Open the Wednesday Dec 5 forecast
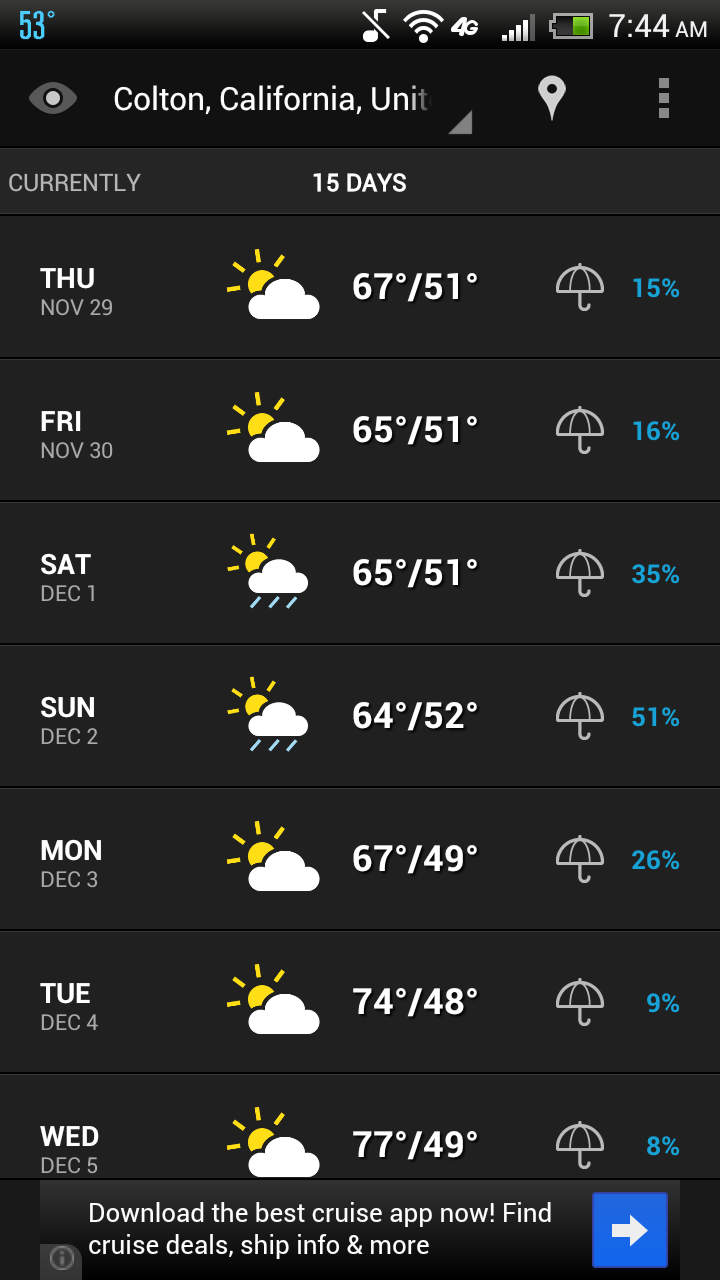Image resolution: width=720 pixels, height=1280 pixels. [x=360, y=1140]
